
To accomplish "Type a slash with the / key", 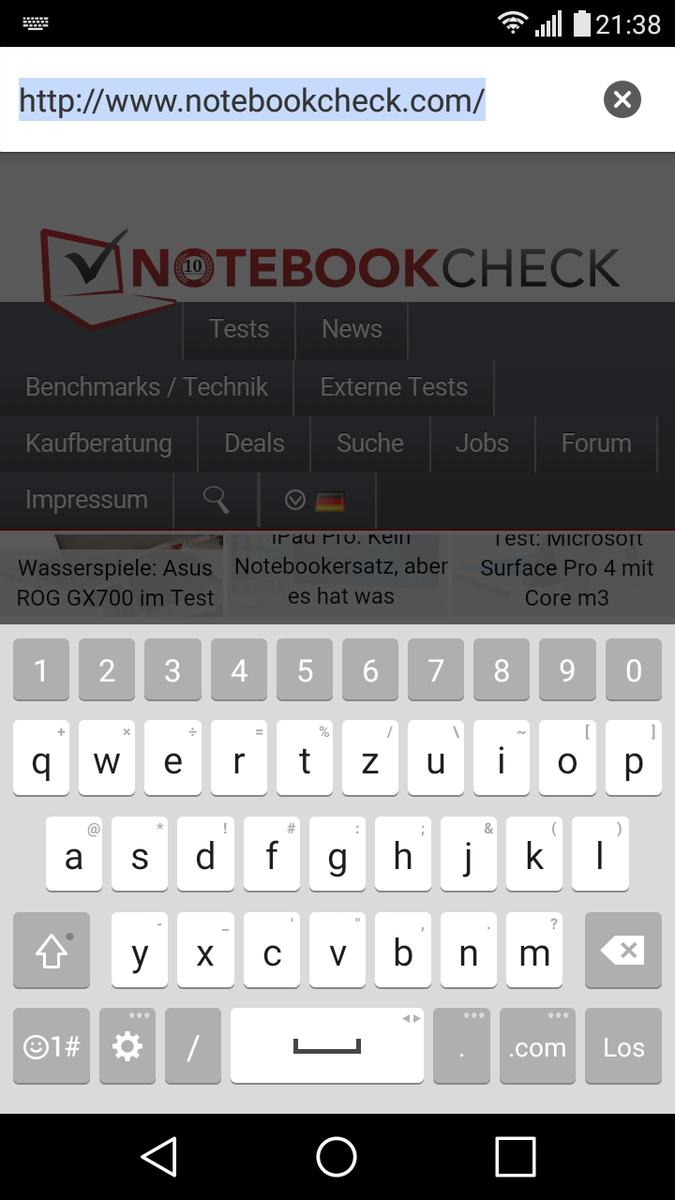I will click(x=193, y=1046).
